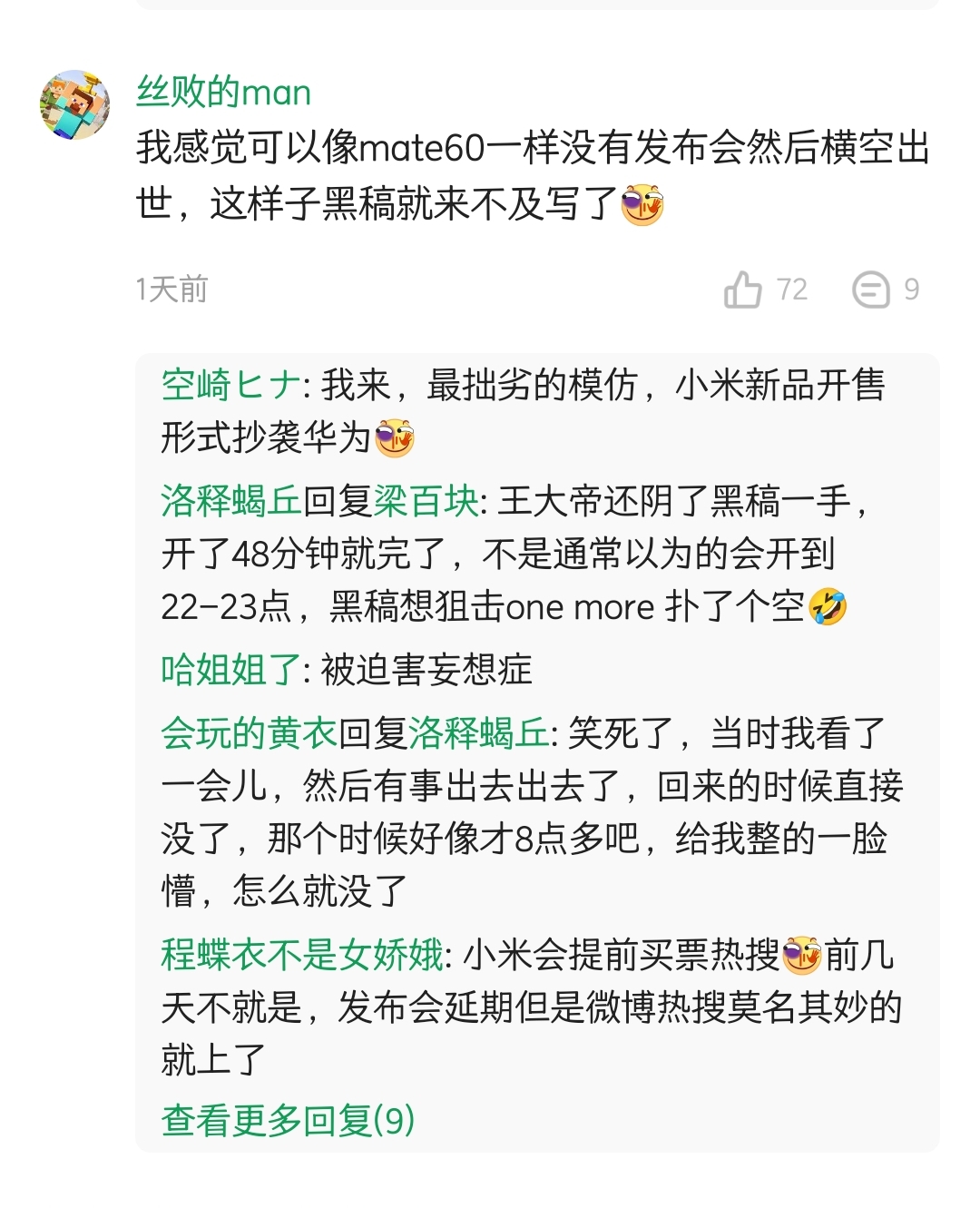Open 丝败的man's profile avatar

75,105
